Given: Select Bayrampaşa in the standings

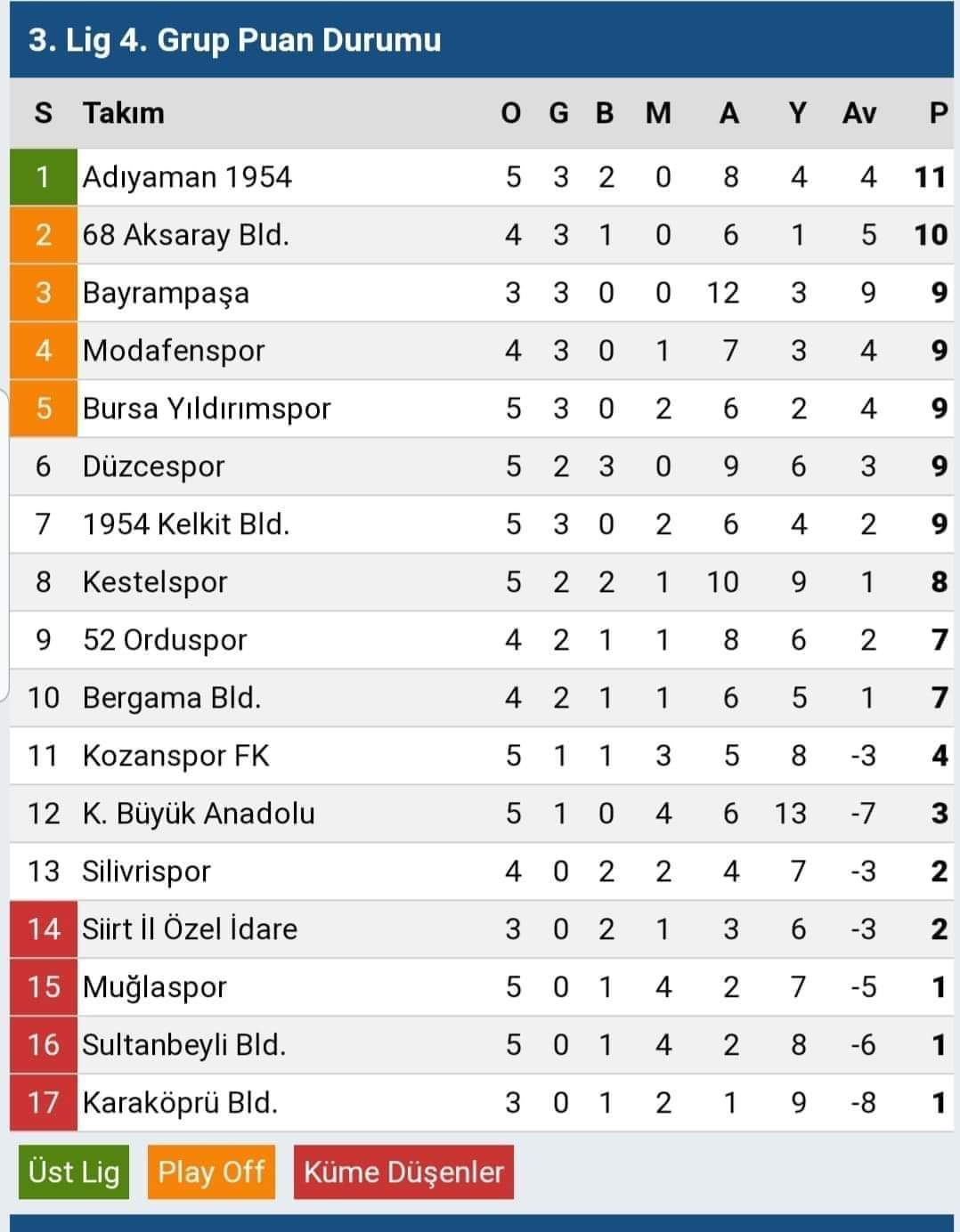Looking at the screenshot, I should coord(166,293).
